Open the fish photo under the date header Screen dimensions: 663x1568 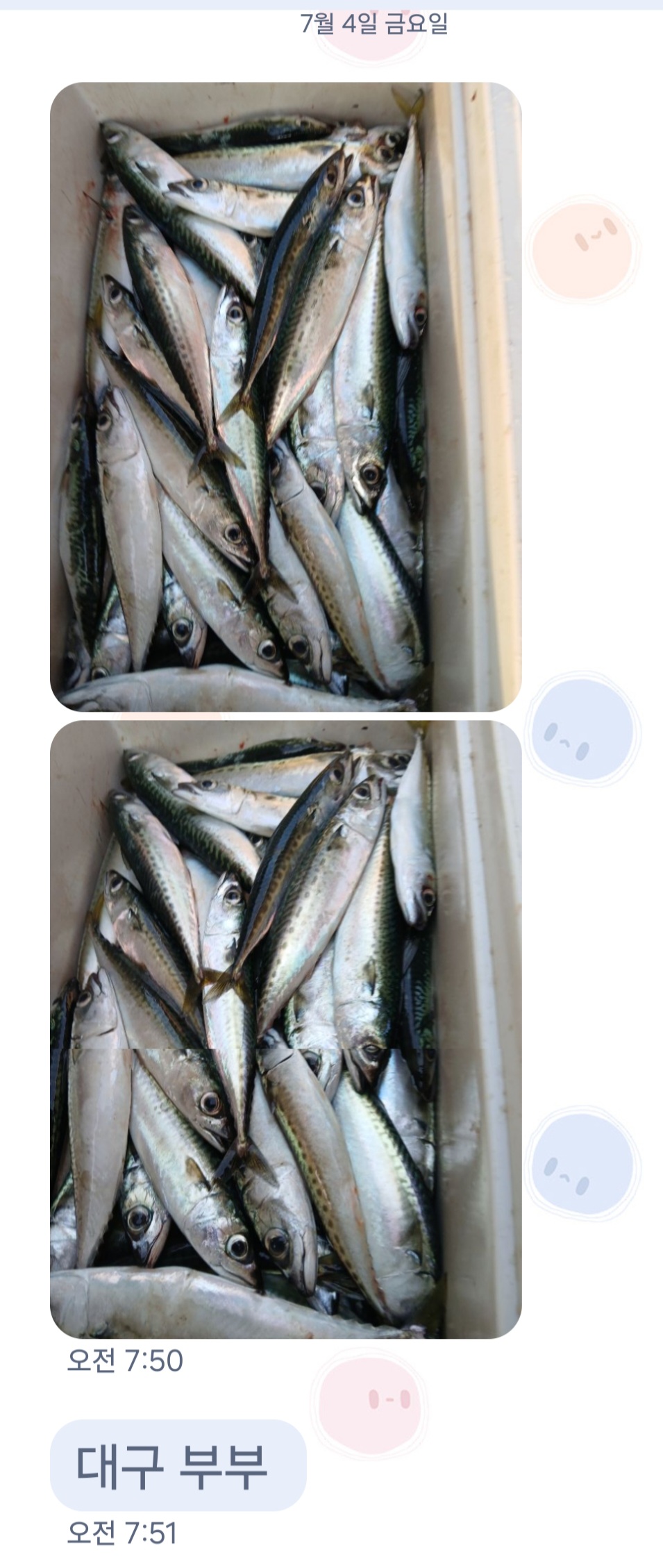coord(285,397)
